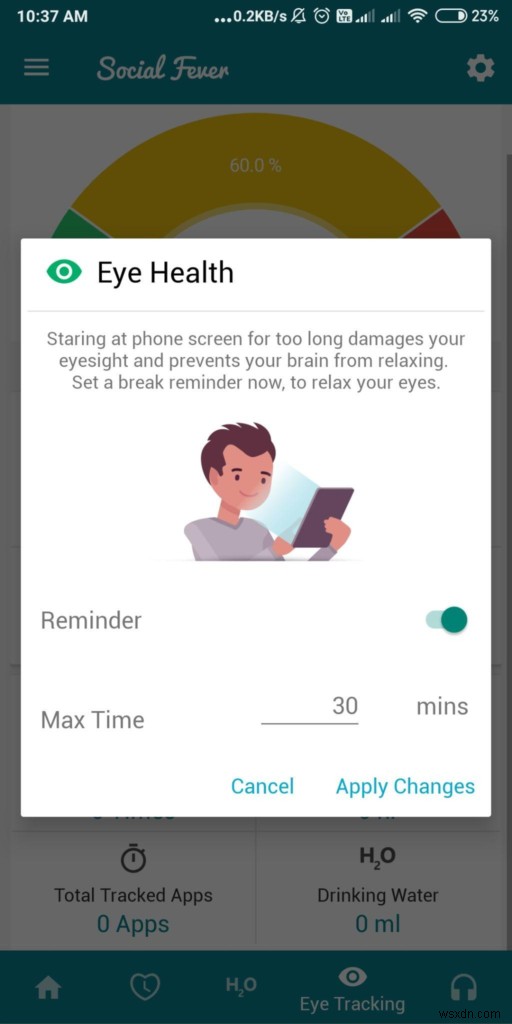This screenshot has width=512, height=1024.
Task: Select the Eye Tracking tab
Action: click(x=353, y=990)
